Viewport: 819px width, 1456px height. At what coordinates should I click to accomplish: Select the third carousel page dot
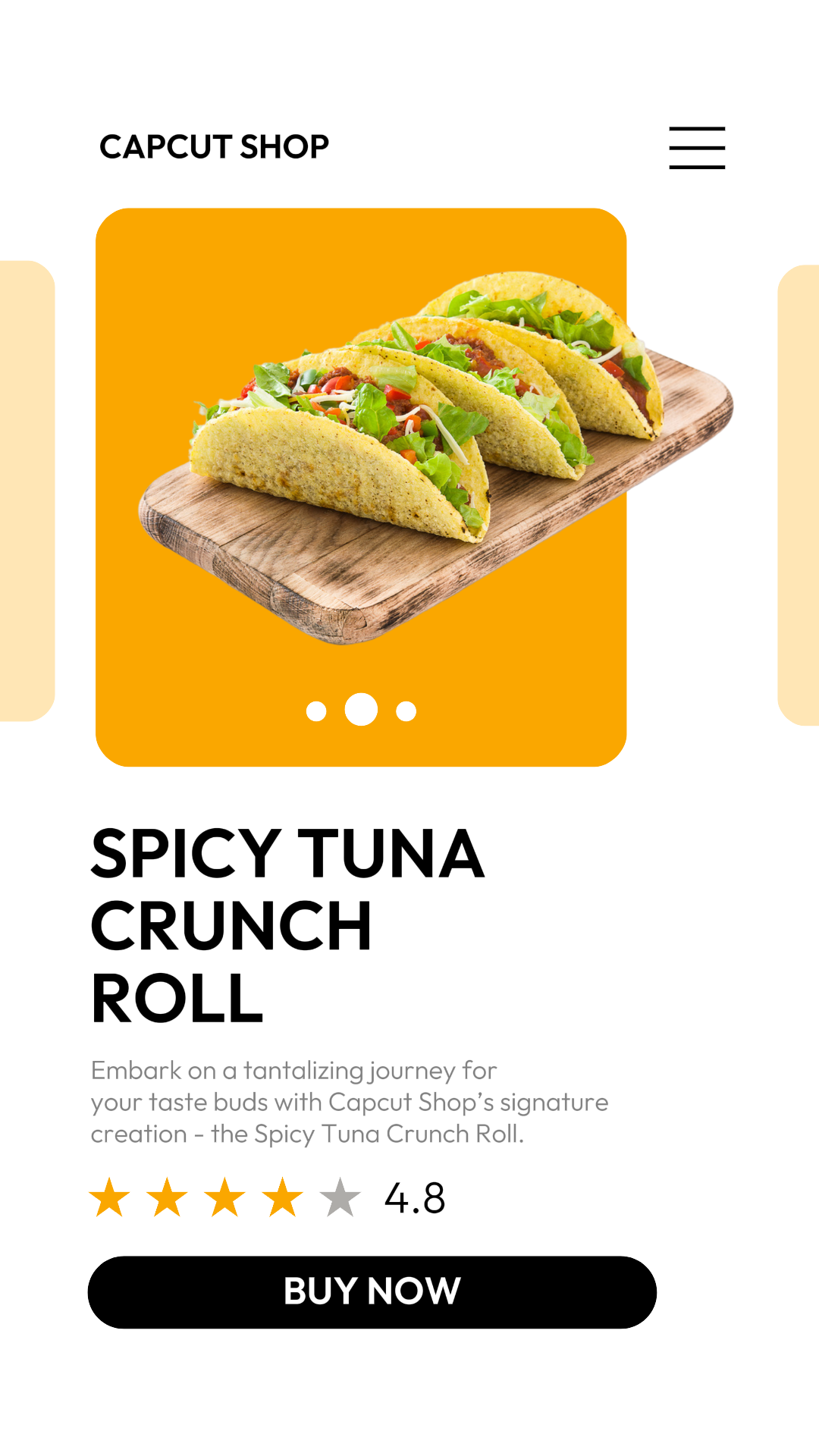pos(406,711)
